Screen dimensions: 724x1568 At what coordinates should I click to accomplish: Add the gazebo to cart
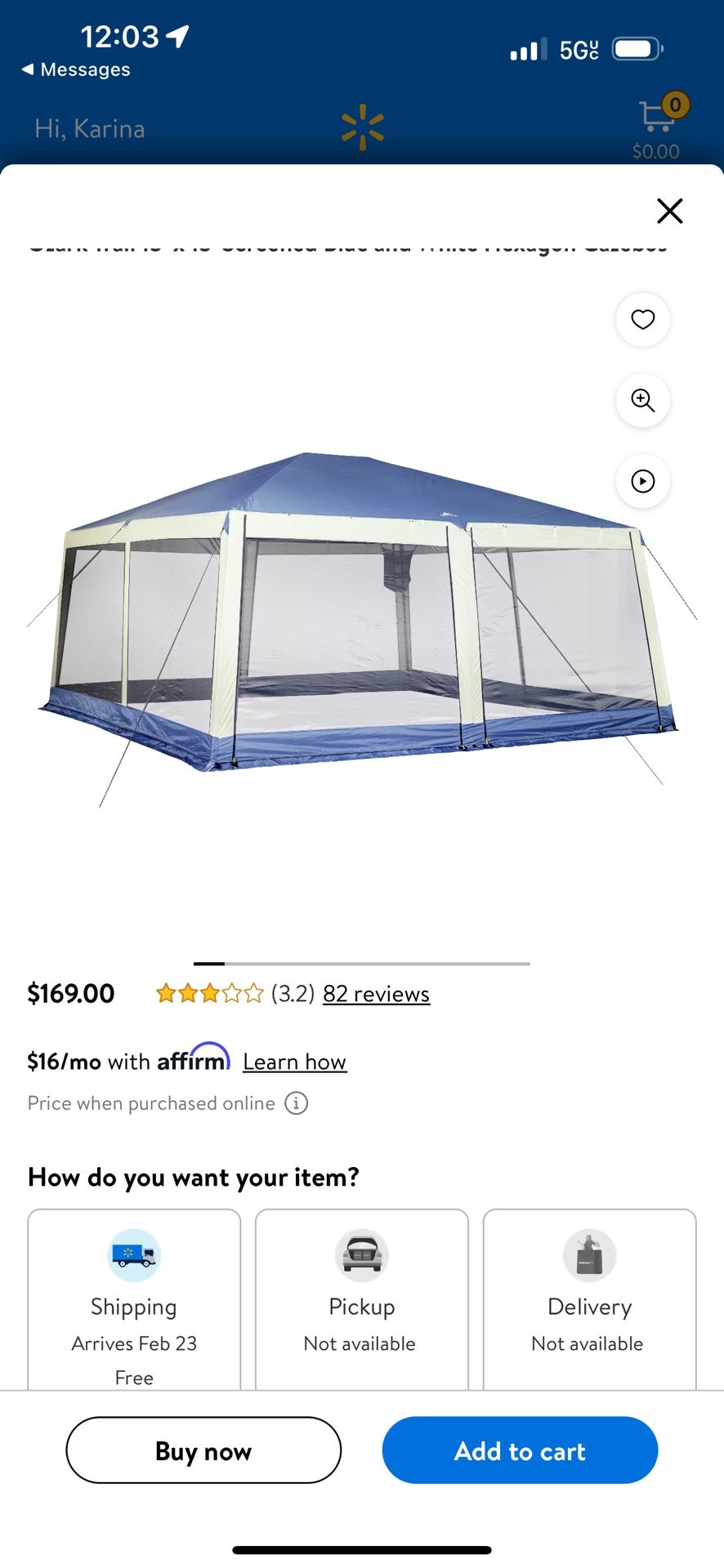point(520,1450)
